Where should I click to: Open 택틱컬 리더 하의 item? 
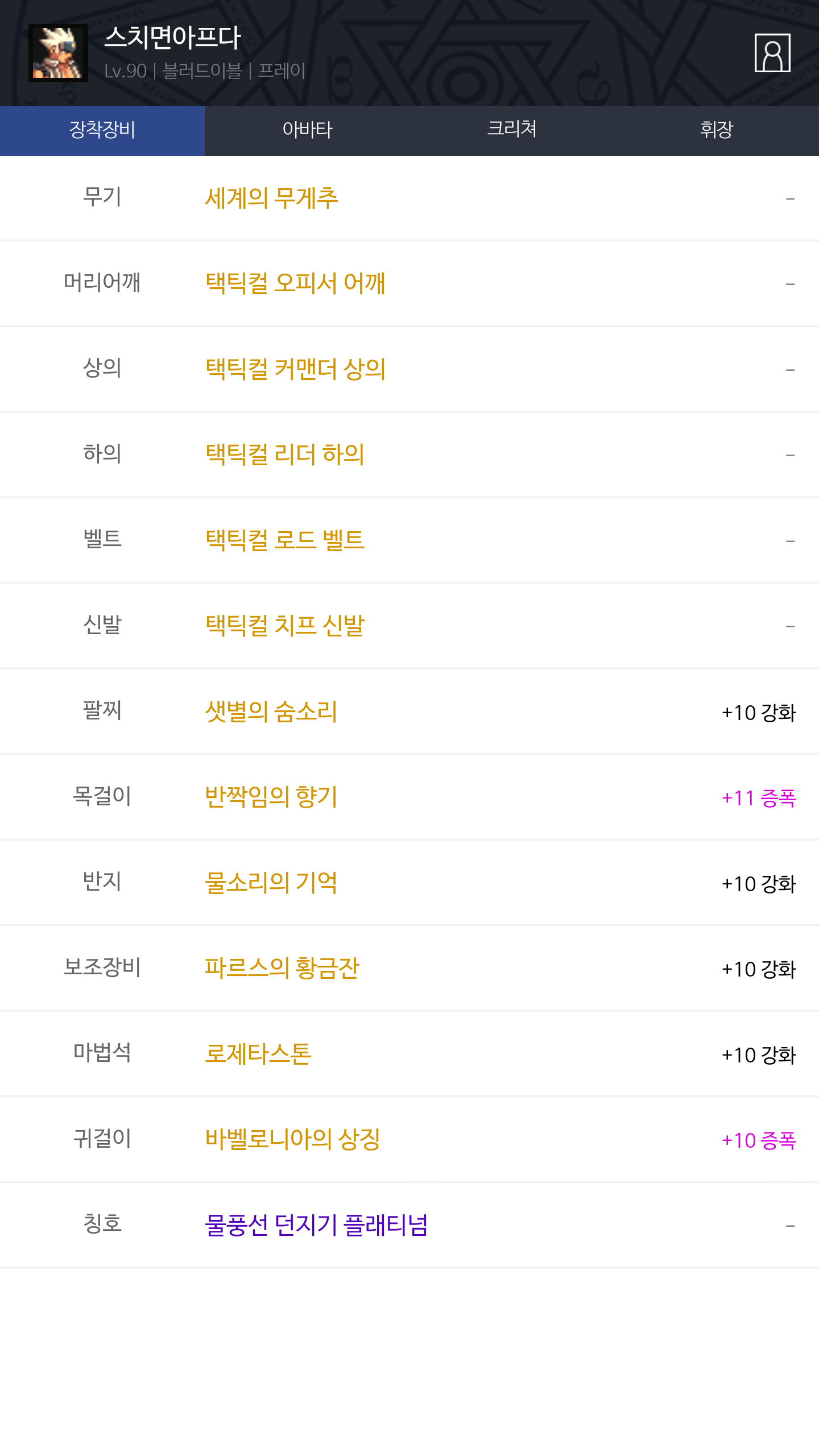(x=284, y=454)
